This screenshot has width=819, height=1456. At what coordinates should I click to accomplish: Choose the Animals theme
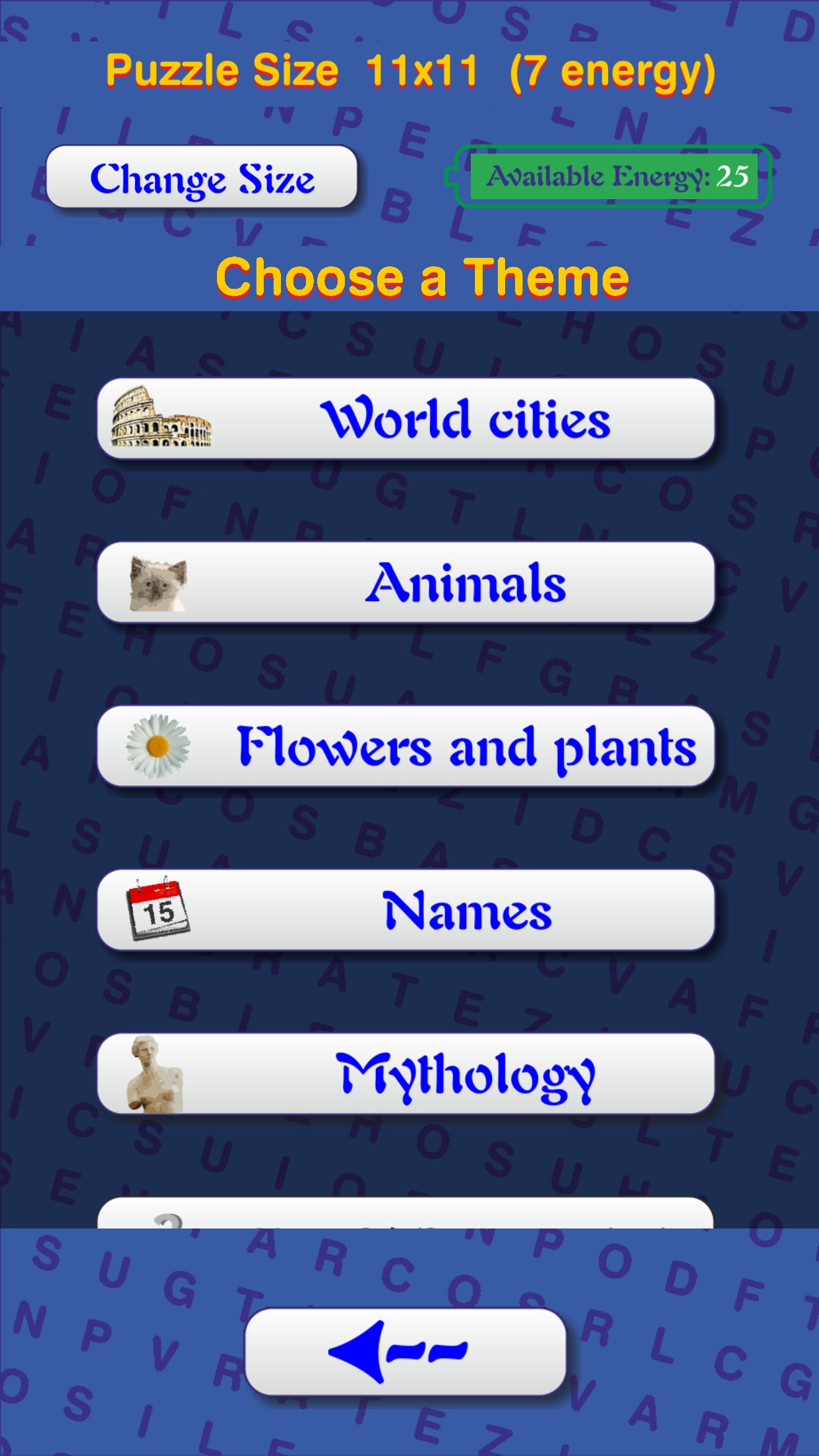(406, 583)
